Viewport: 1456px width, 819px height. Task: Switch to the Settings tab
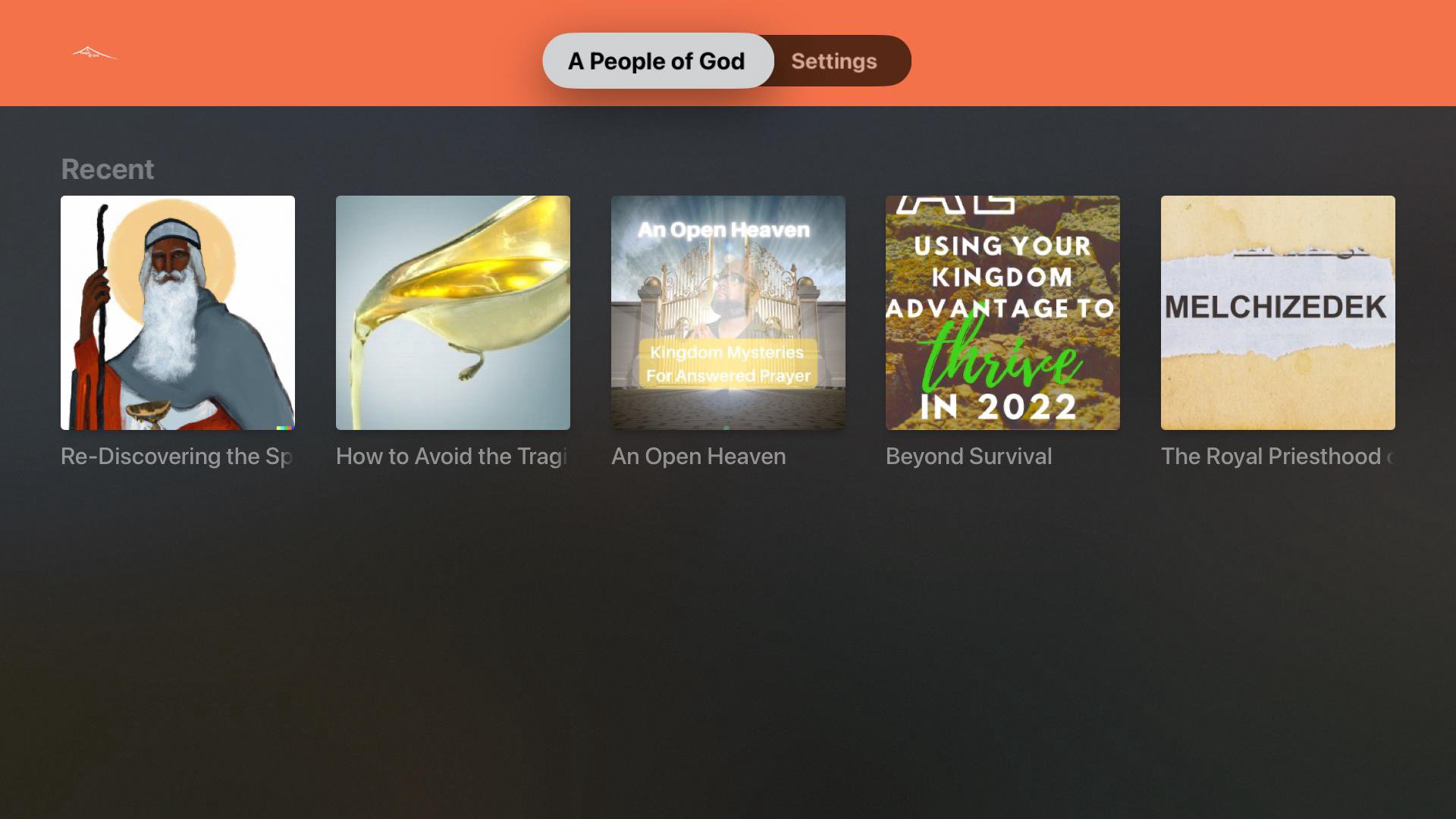coord(833,61)
